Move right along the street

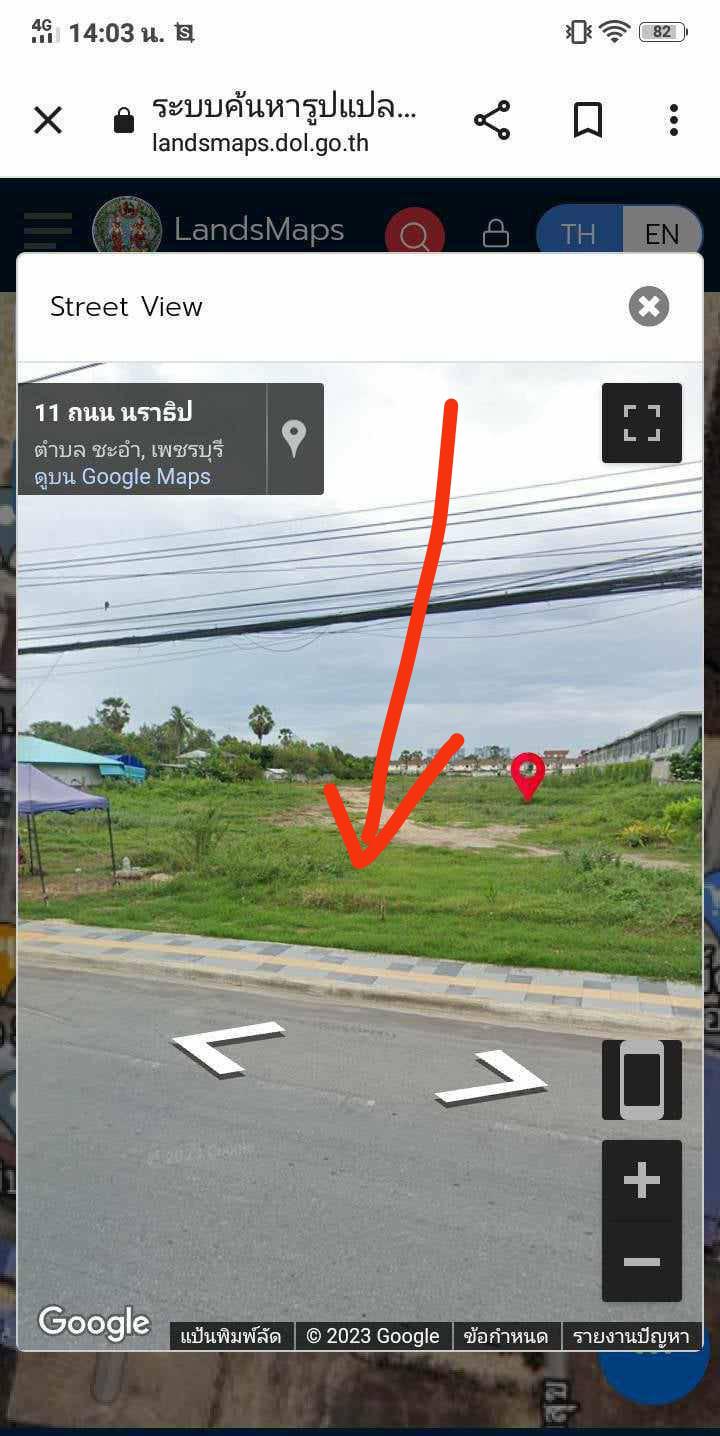click(492, 1078)
